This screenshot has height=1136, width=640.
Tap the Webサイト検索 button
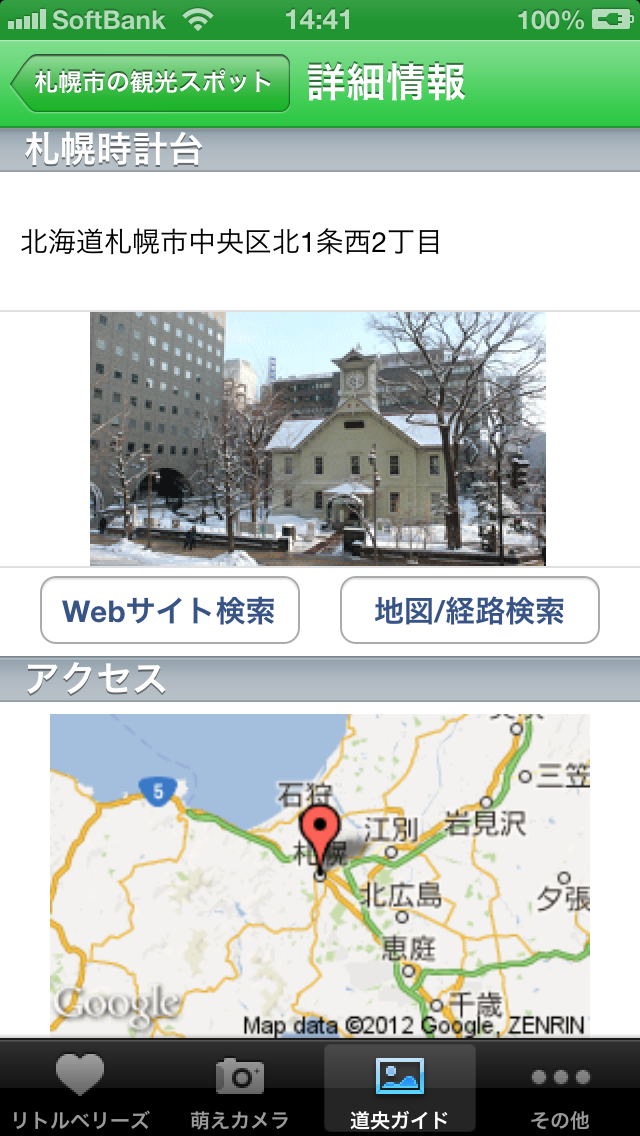click(x=170, y=610)
